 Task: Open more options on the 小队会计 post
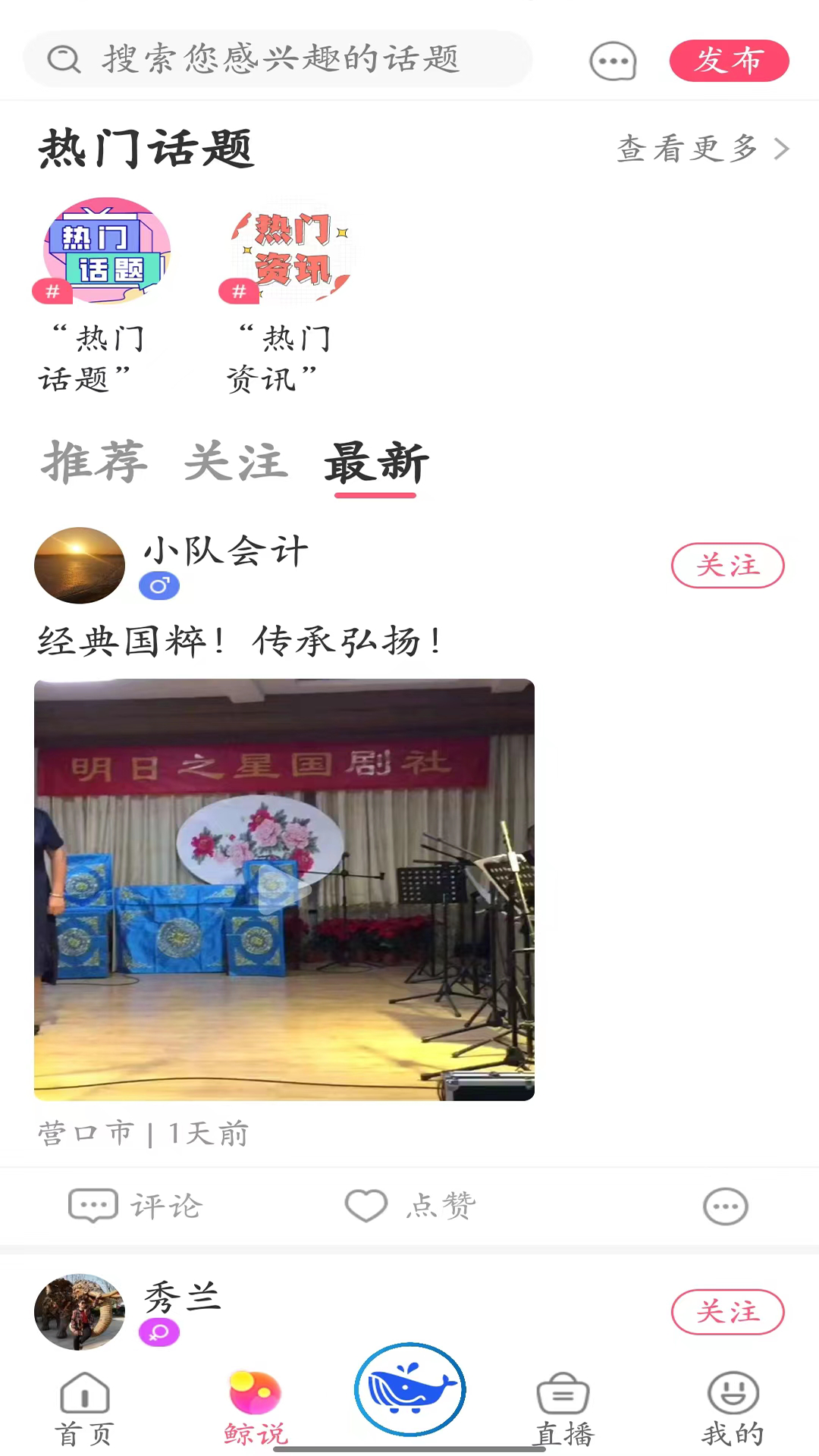pos(725,1206)
